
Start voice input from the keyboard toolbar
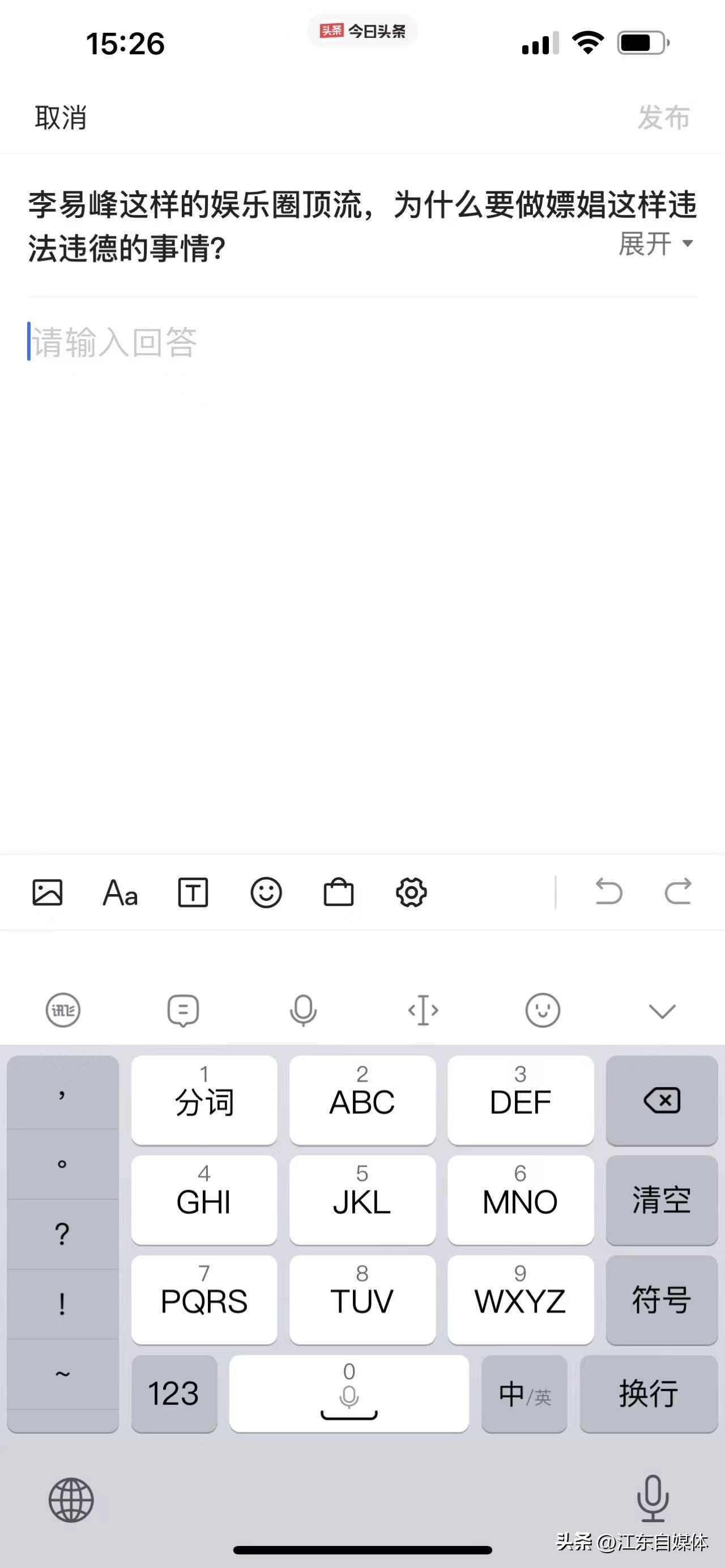[303, 1010]
